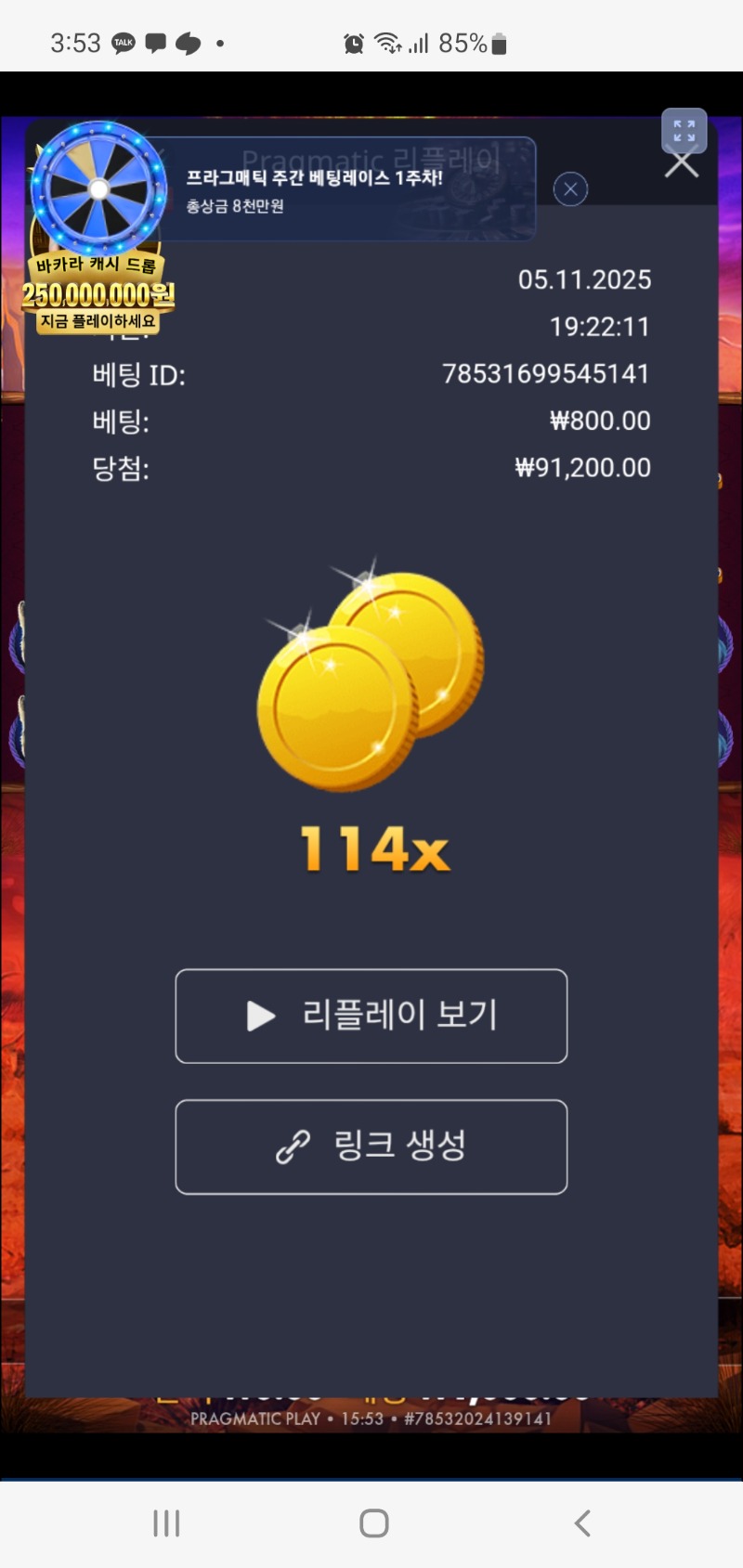Click the 지금 플레이하세요 play now link
The image size is (743, 1568).
tap(99, 317)
